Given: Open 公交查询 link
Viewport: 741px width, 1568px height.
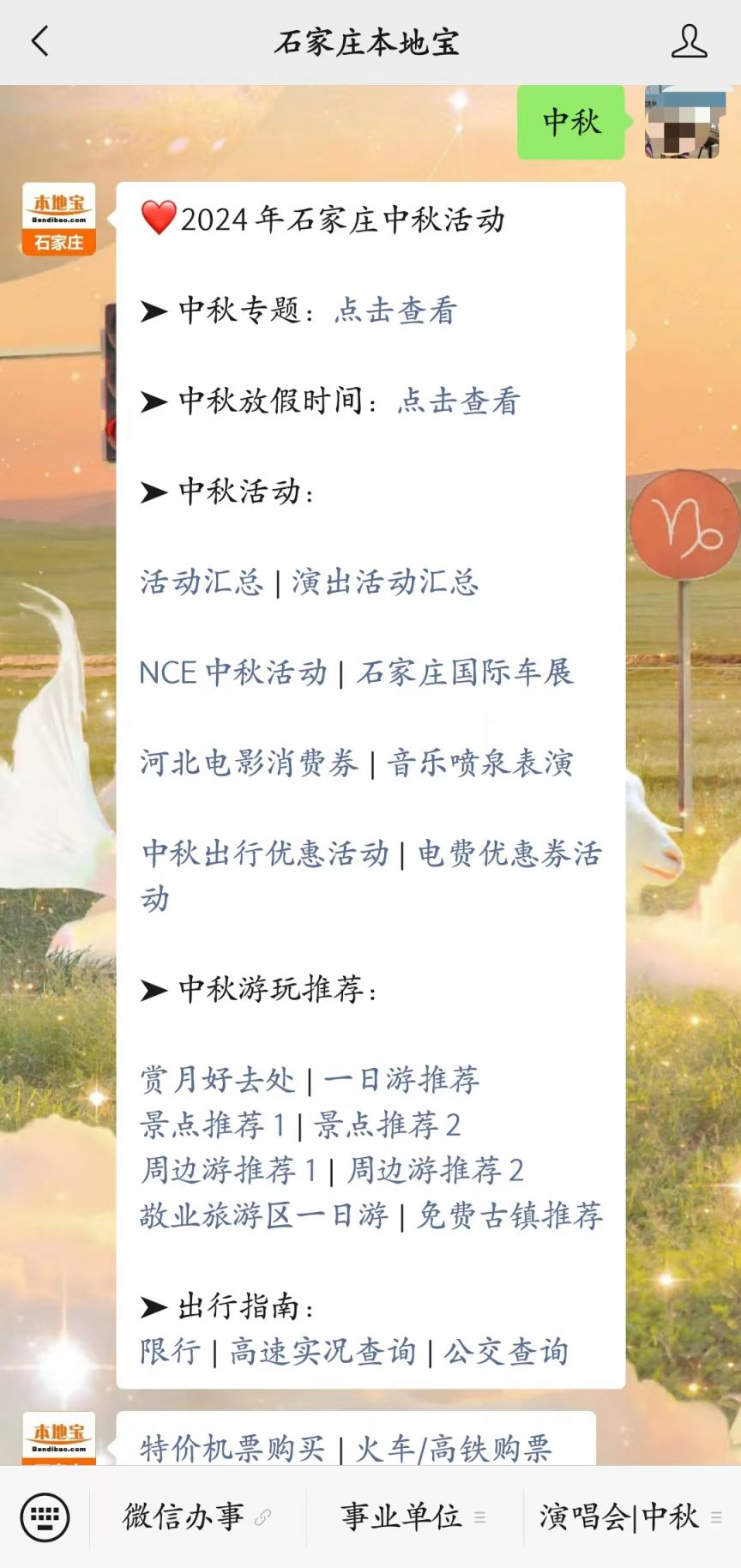Looking at the screenshot, I should coord(506,1352).
